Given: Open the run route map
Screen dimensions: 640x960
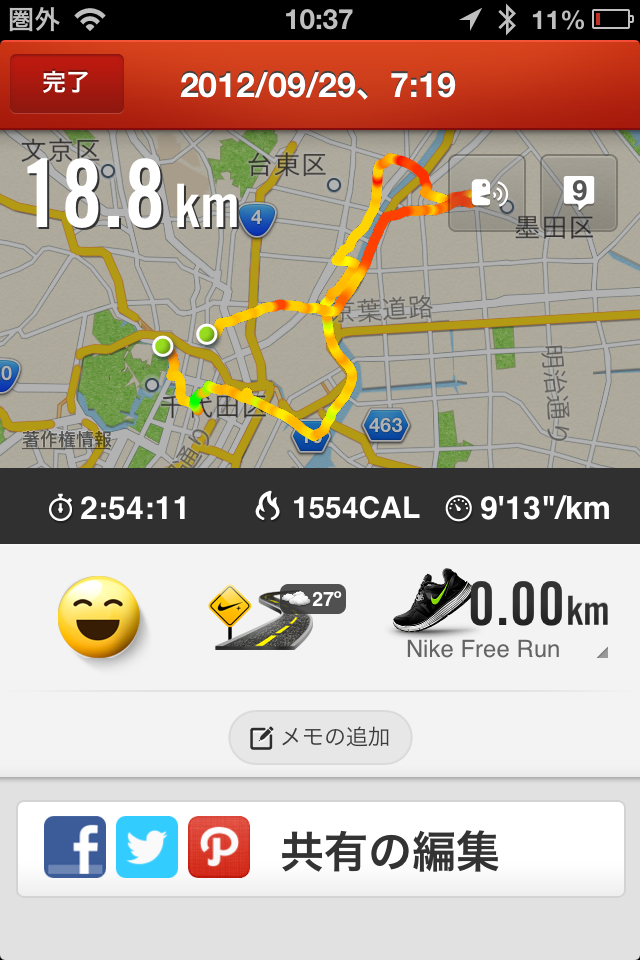Looking at the screenshot, I should pyautogui.click(x=330, y=330).
